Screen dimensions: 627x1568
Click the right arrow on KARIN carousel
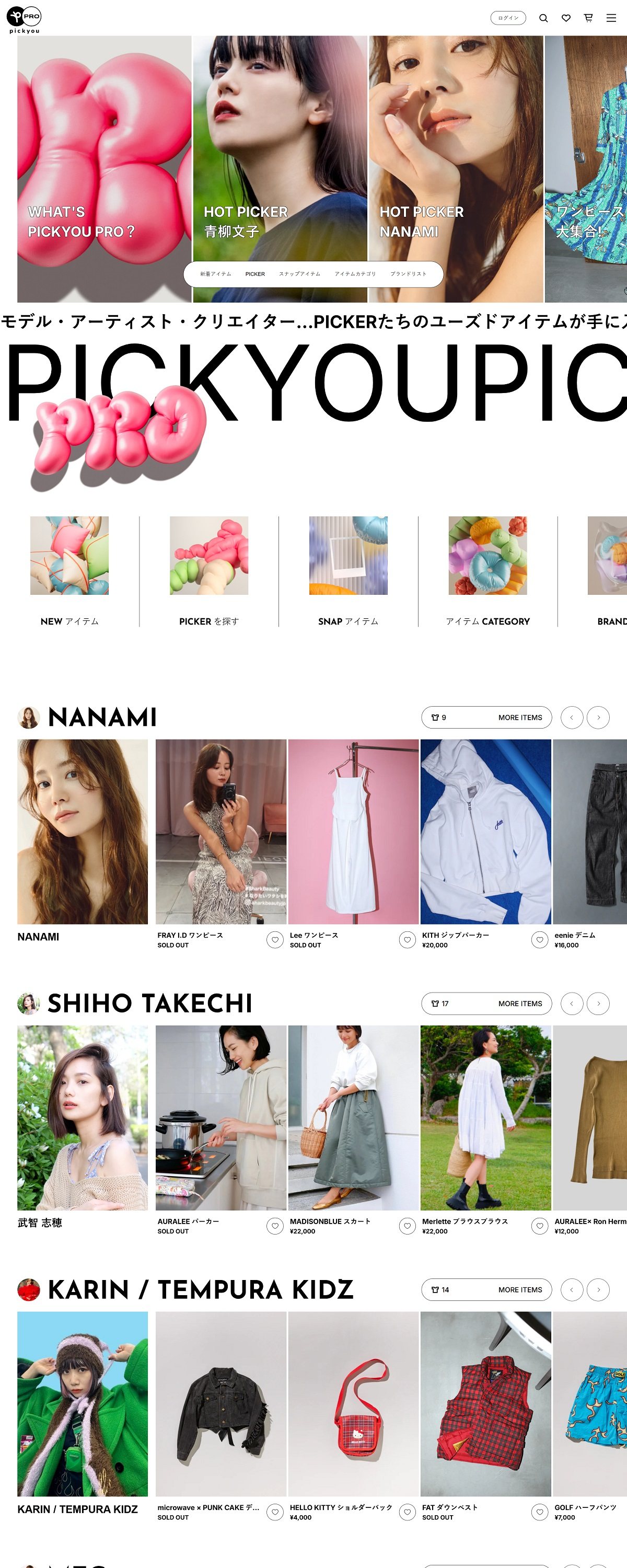598,1290
